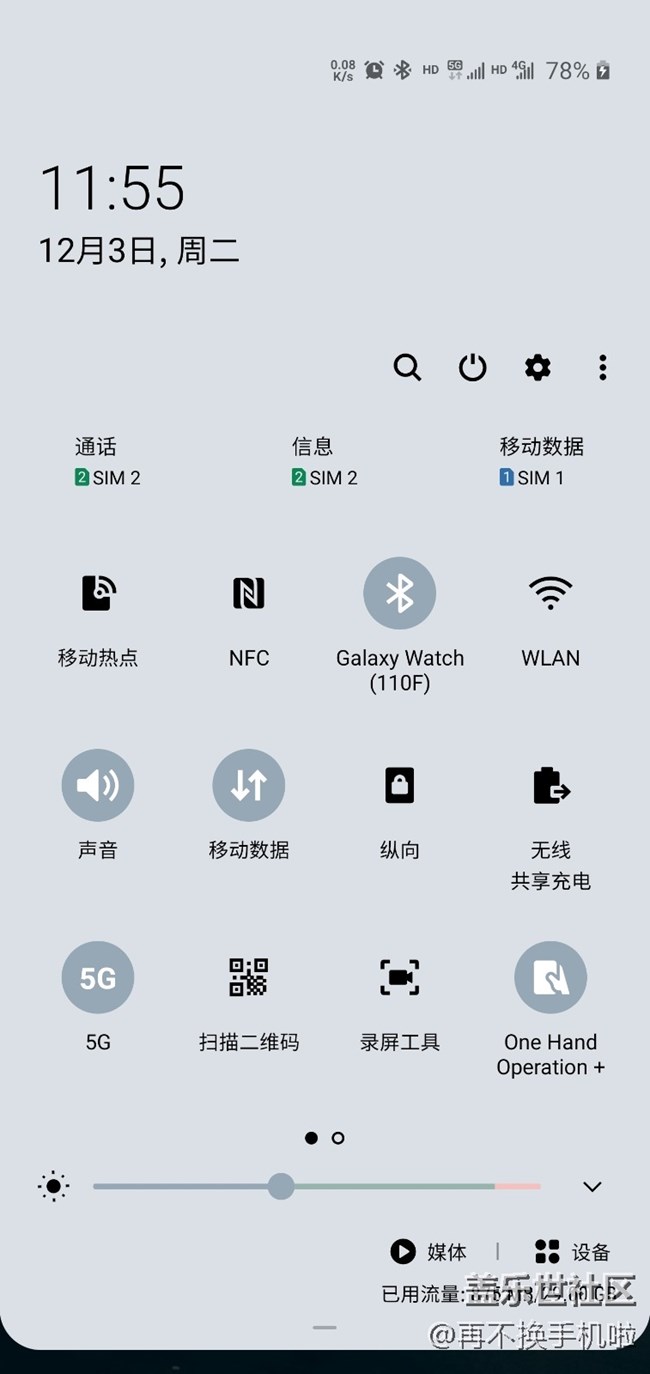Open the 媒体 media panel
This screenshot has width=650, height=1374.
click(x=429, y=1252)
